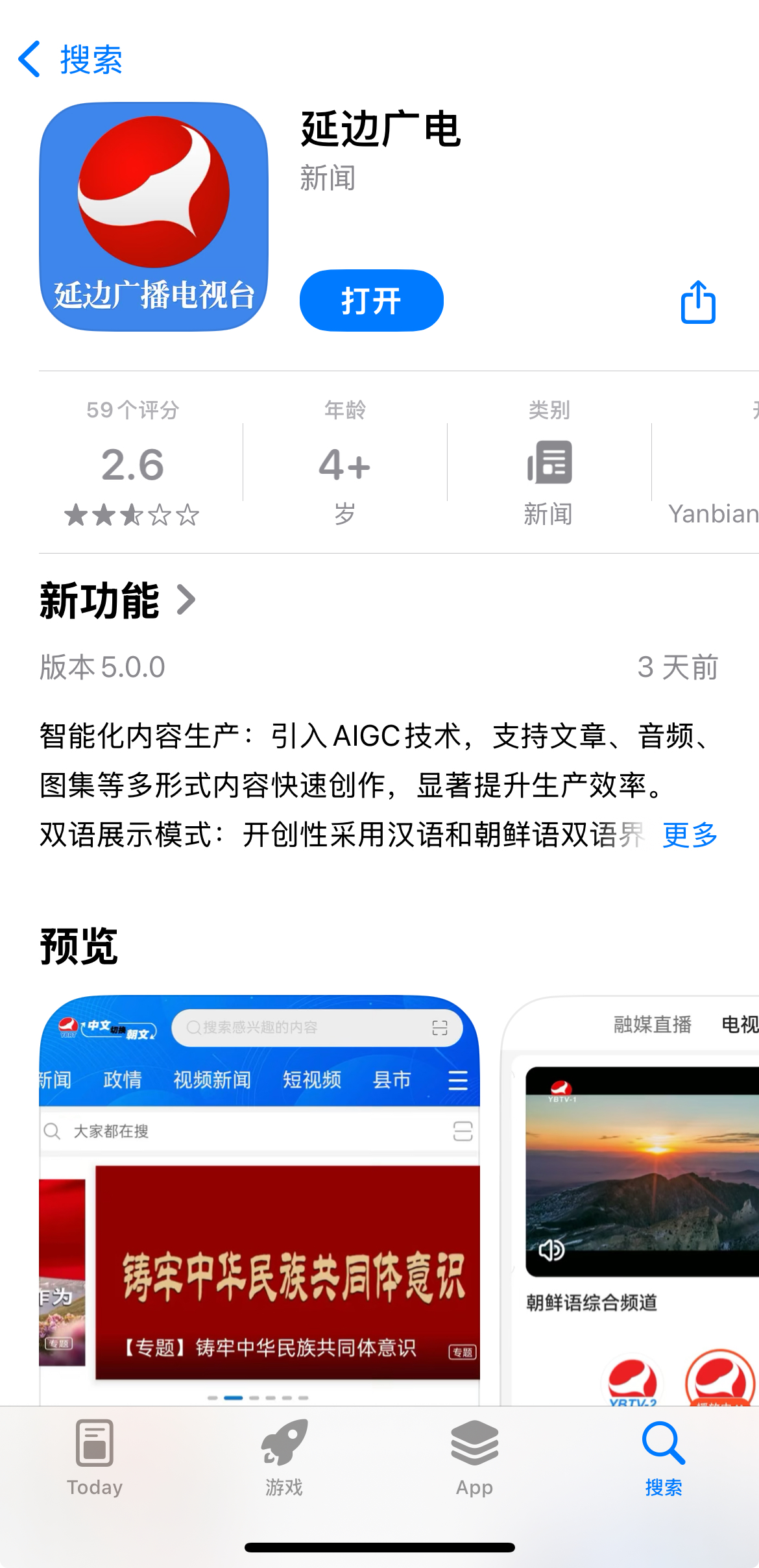Open the 新功能 version history
Image resolution: width=759 pixels, height=1568 pixels.
click(117, 600)
